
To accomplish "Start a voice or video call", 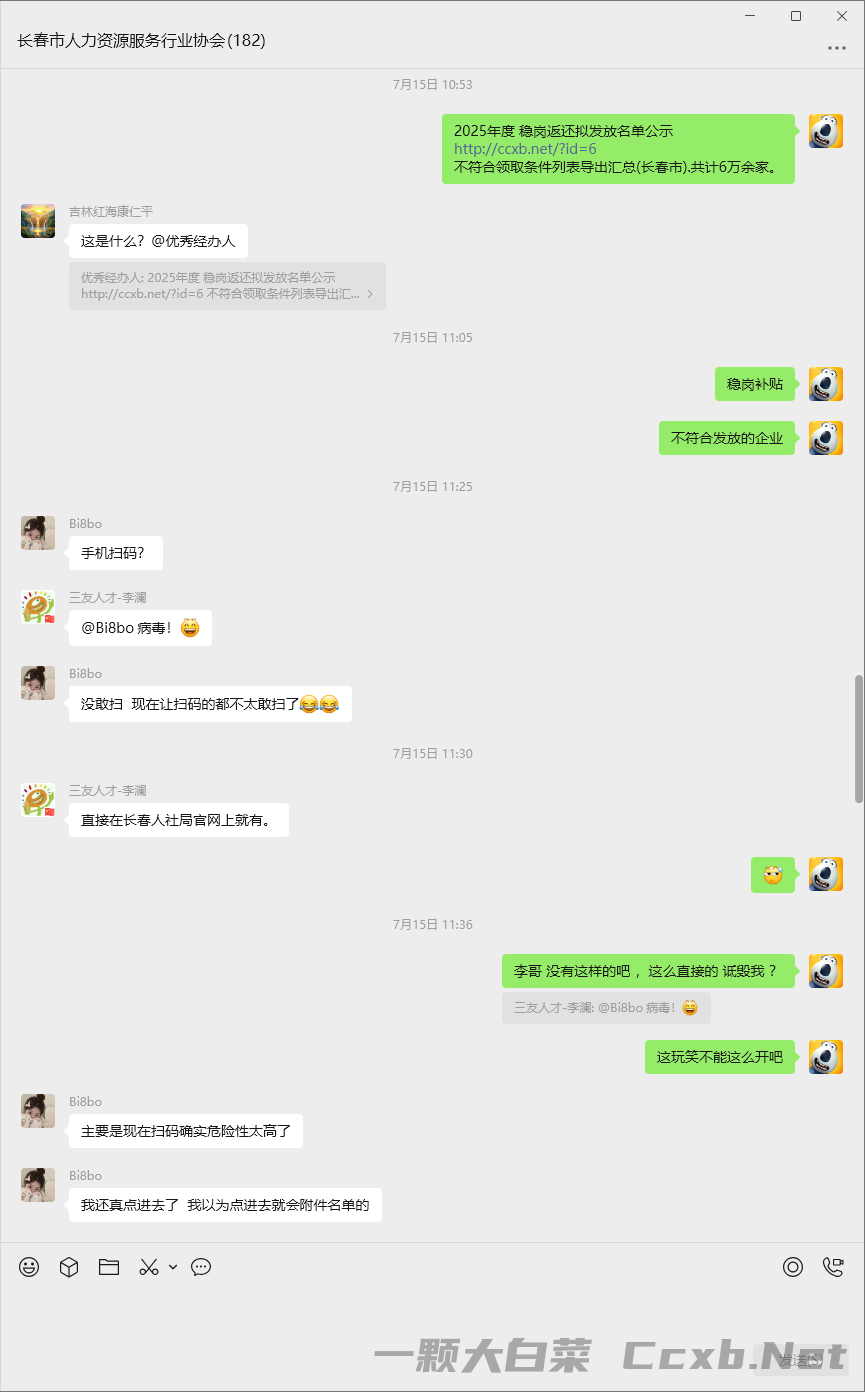I will pyautogui.click(x=833, y=1267).
